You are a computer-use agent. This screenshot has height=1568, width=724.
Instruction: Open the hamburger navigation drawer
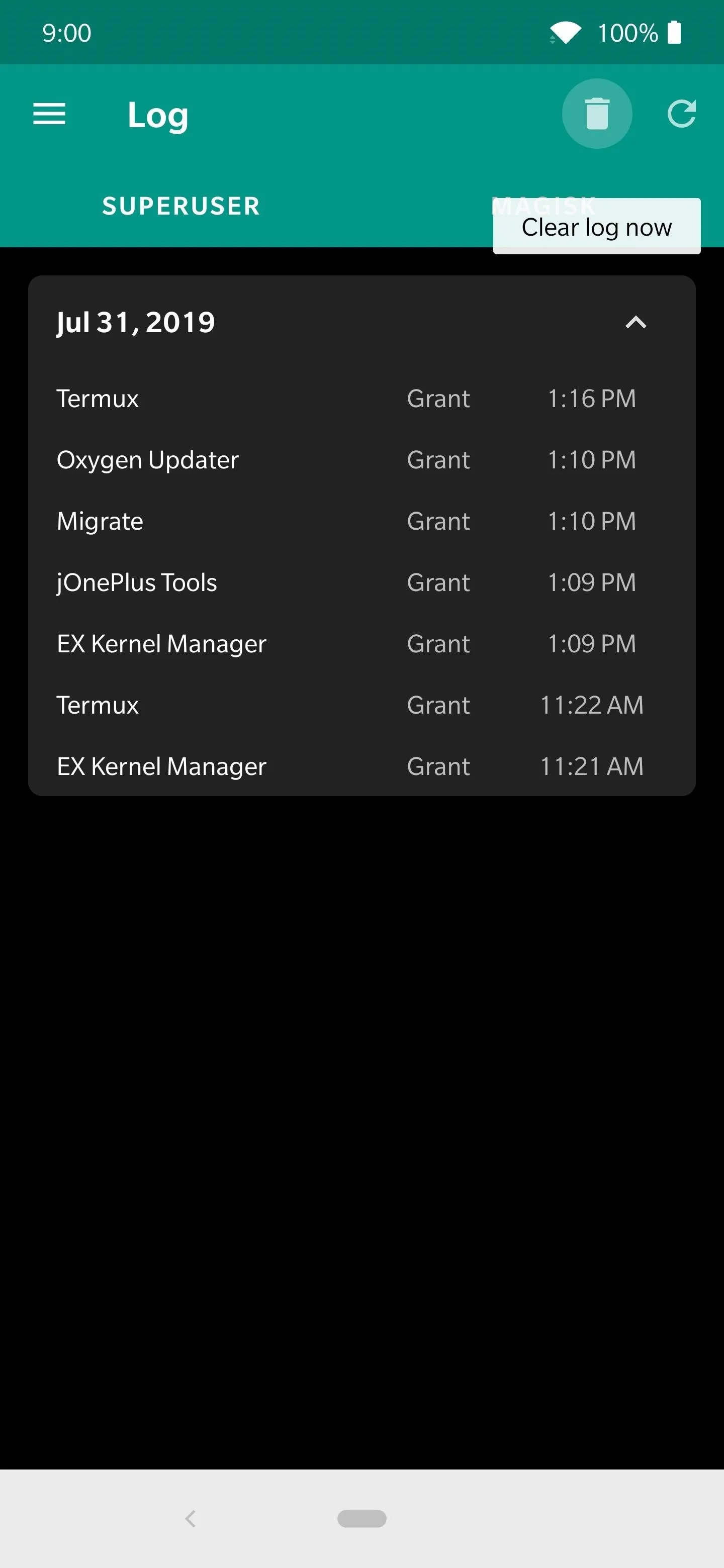[49, 114]
